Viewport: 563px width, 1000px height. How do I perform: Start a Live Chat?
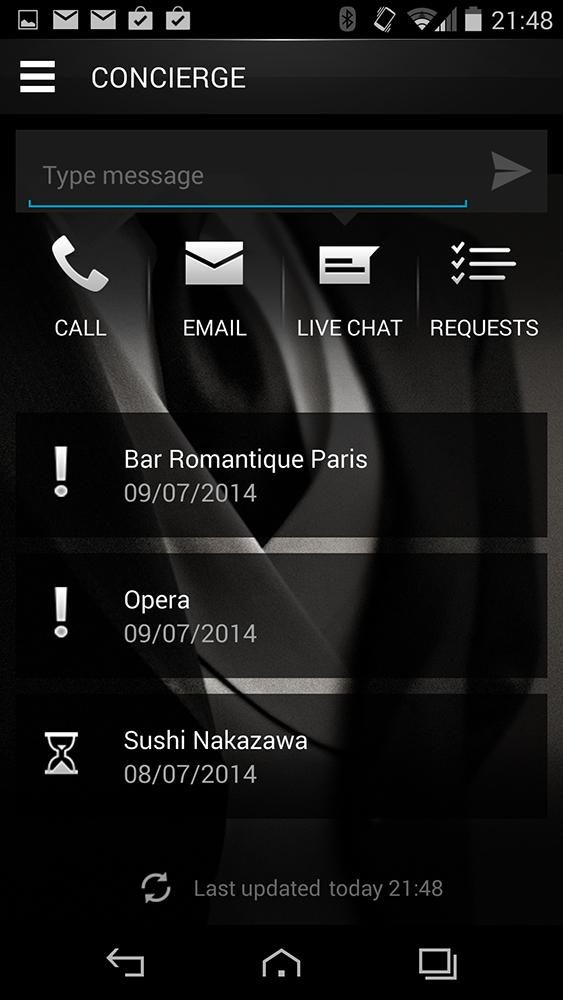[x=349, y=286]
